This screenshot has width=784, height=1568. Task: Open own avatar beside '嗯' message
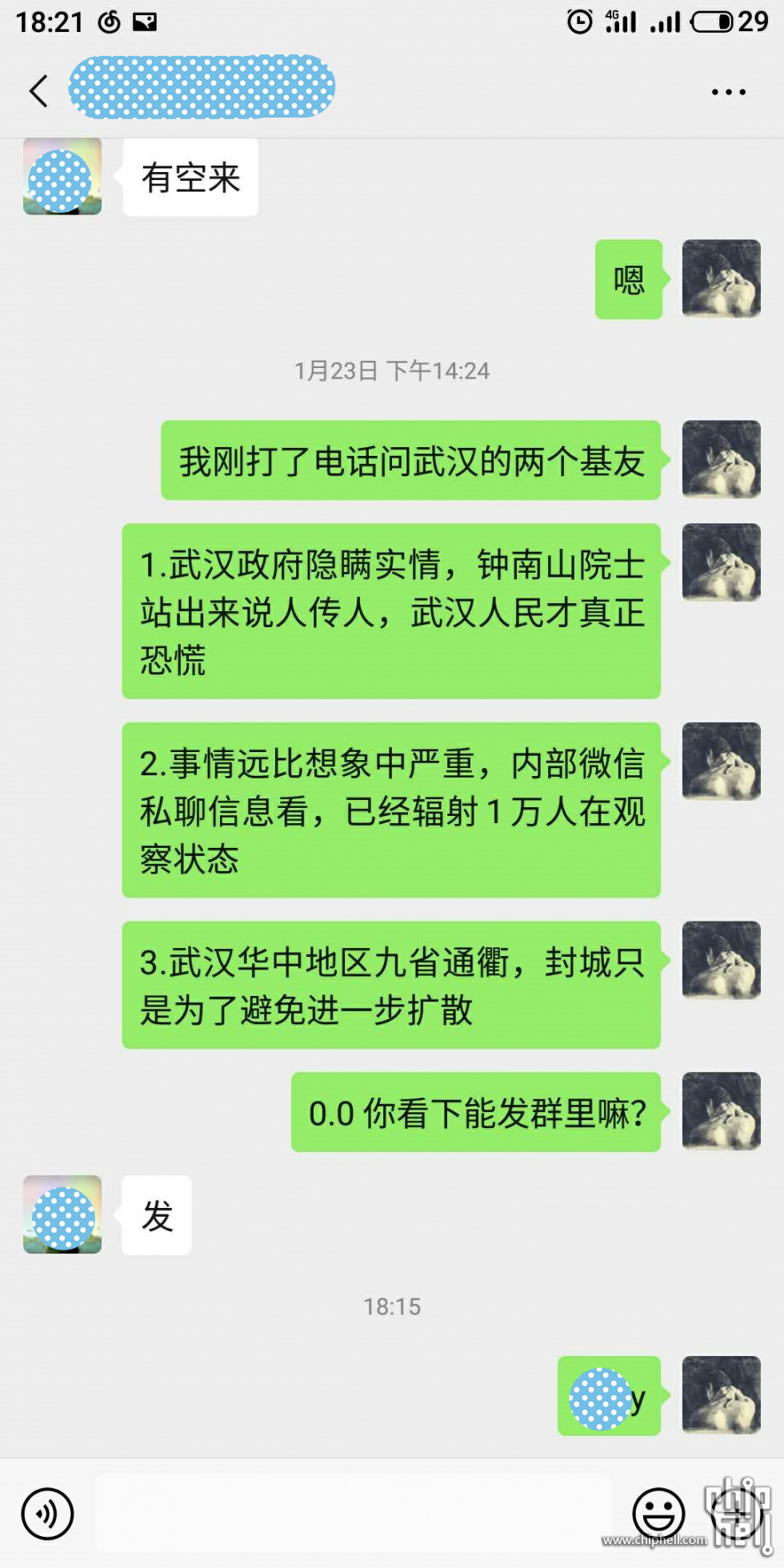coord(721,278)
